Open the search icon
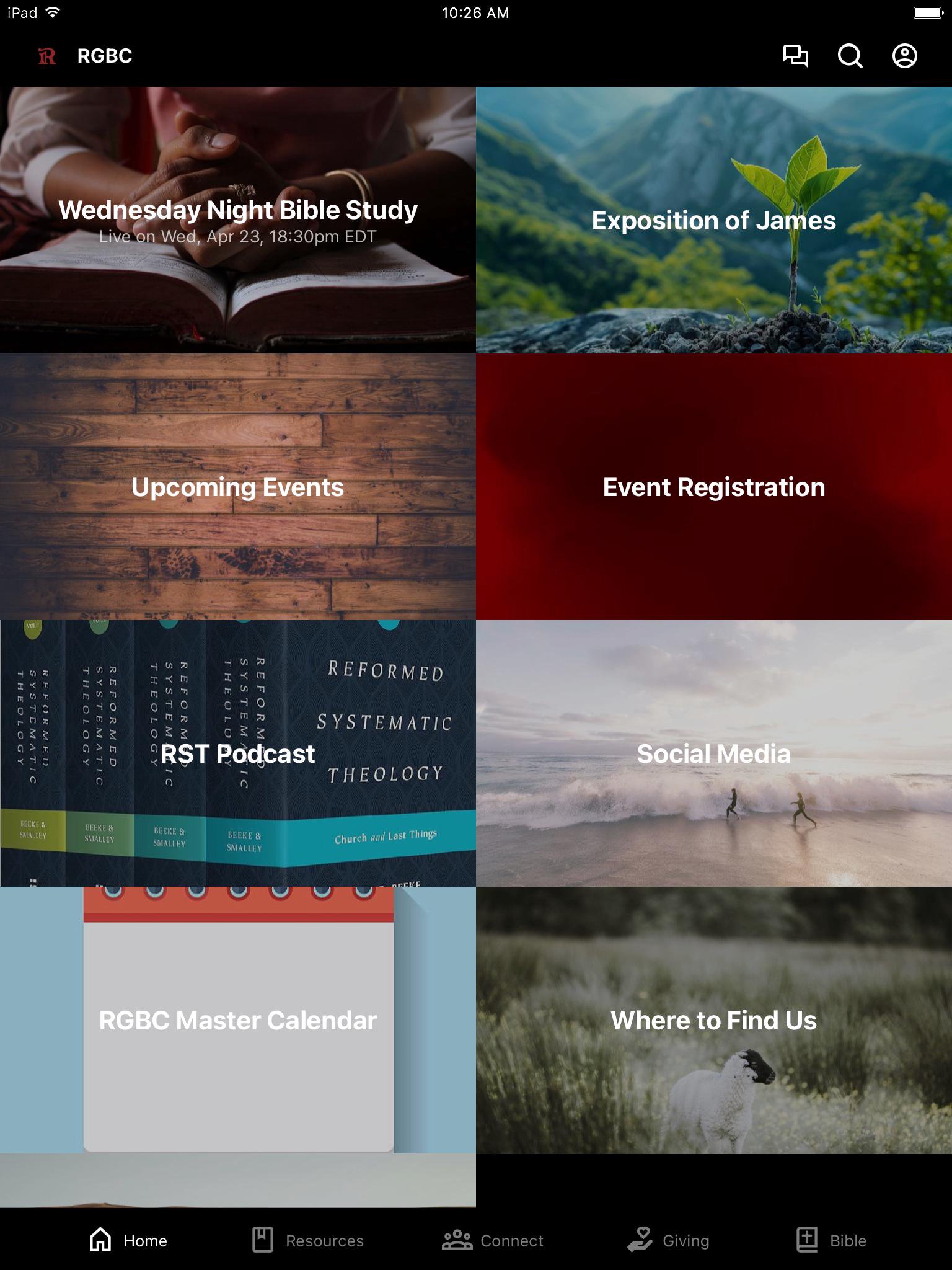This screenshot has height=1270, width=952. pos(850,56)
